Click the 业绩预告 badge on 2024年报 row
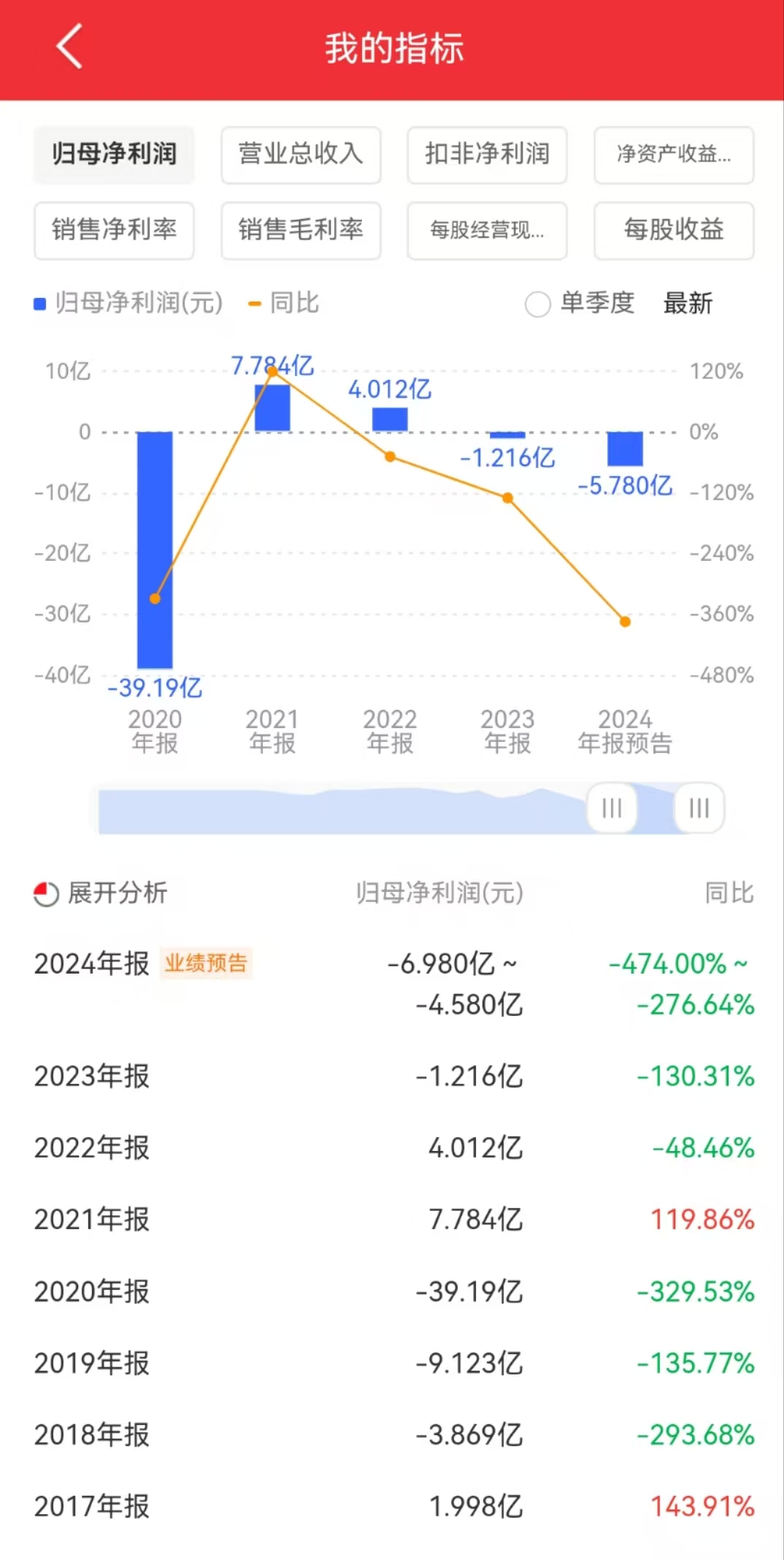 point(207,963)
